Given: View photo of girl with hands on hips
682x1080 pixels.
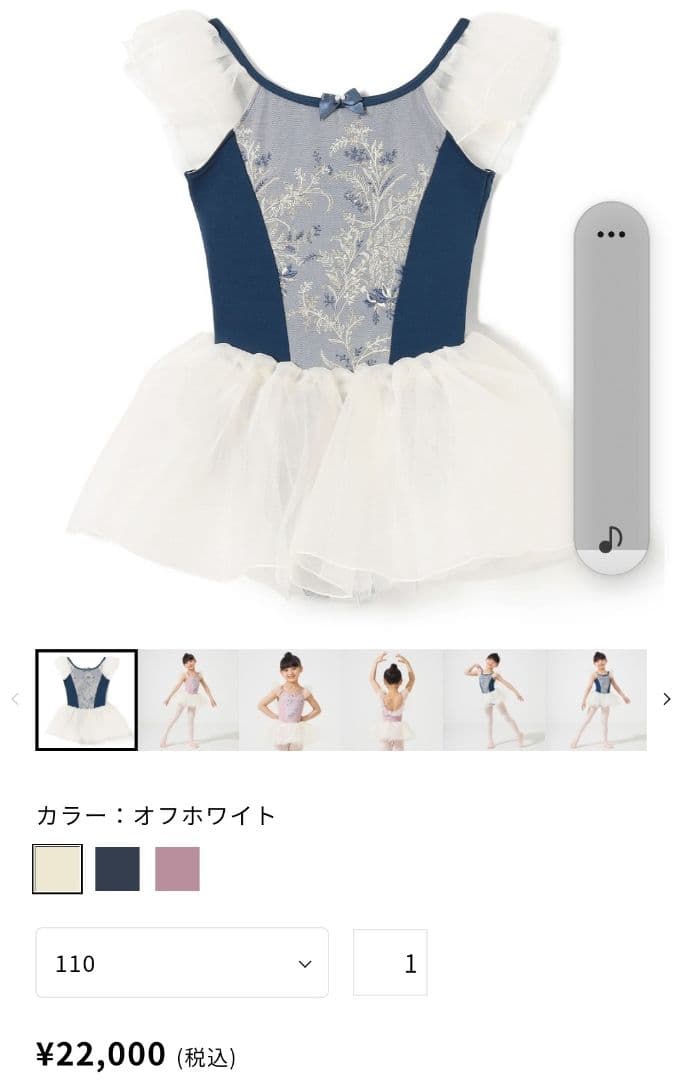Looking at the screenshot, I should click(290, 700).
